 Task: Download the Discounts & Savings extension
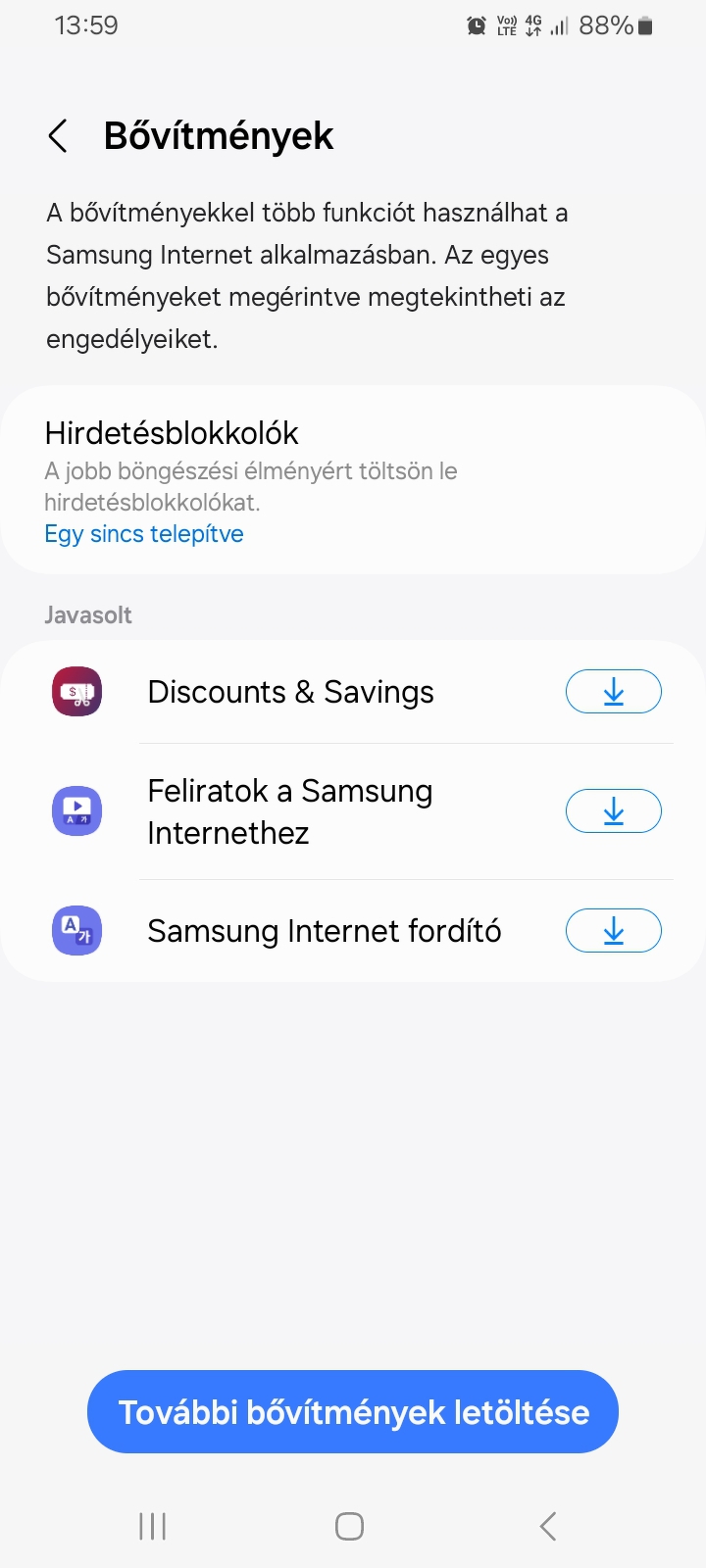coord(613,692)
